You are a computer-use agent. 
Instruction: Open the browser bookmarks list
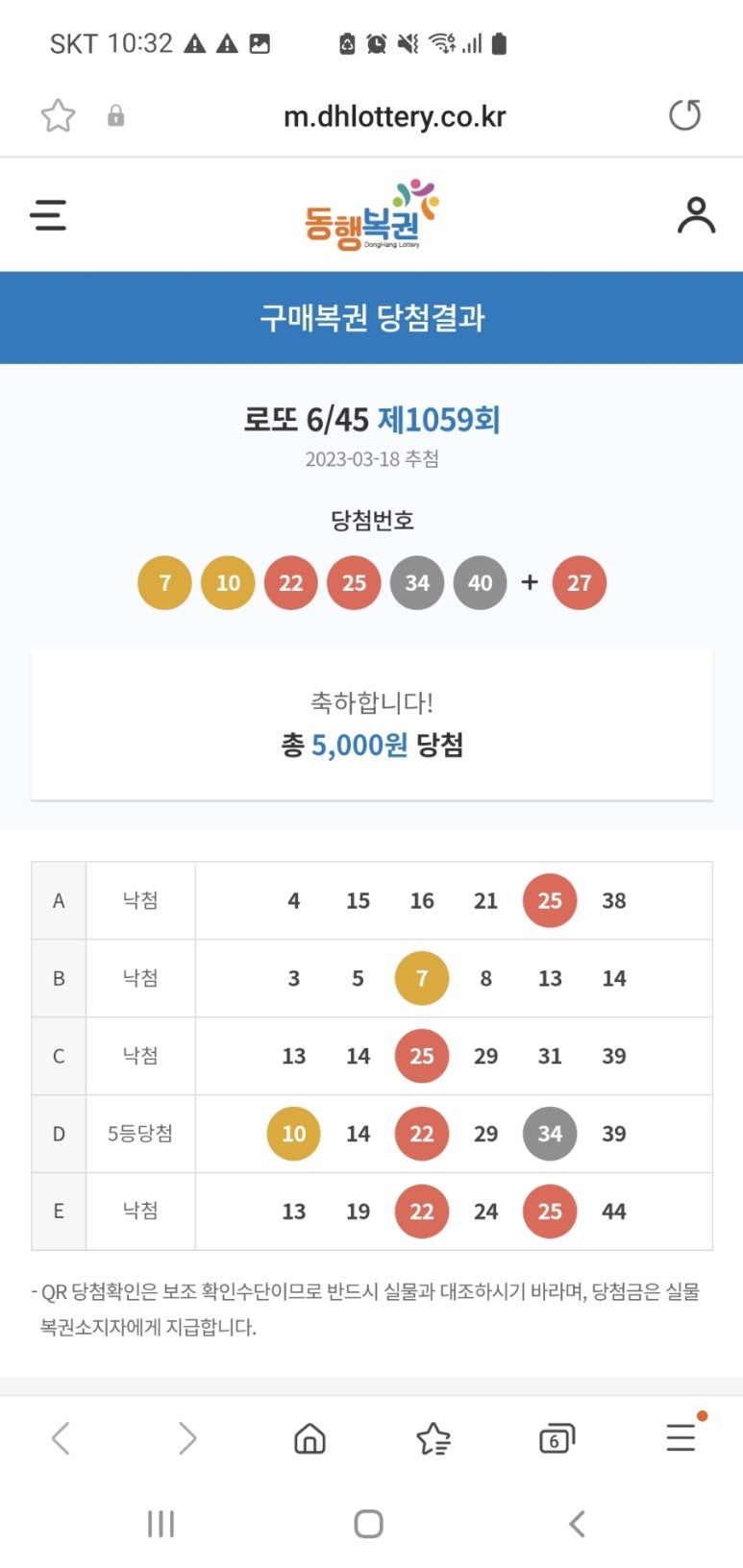click(x=433, y=1438)
